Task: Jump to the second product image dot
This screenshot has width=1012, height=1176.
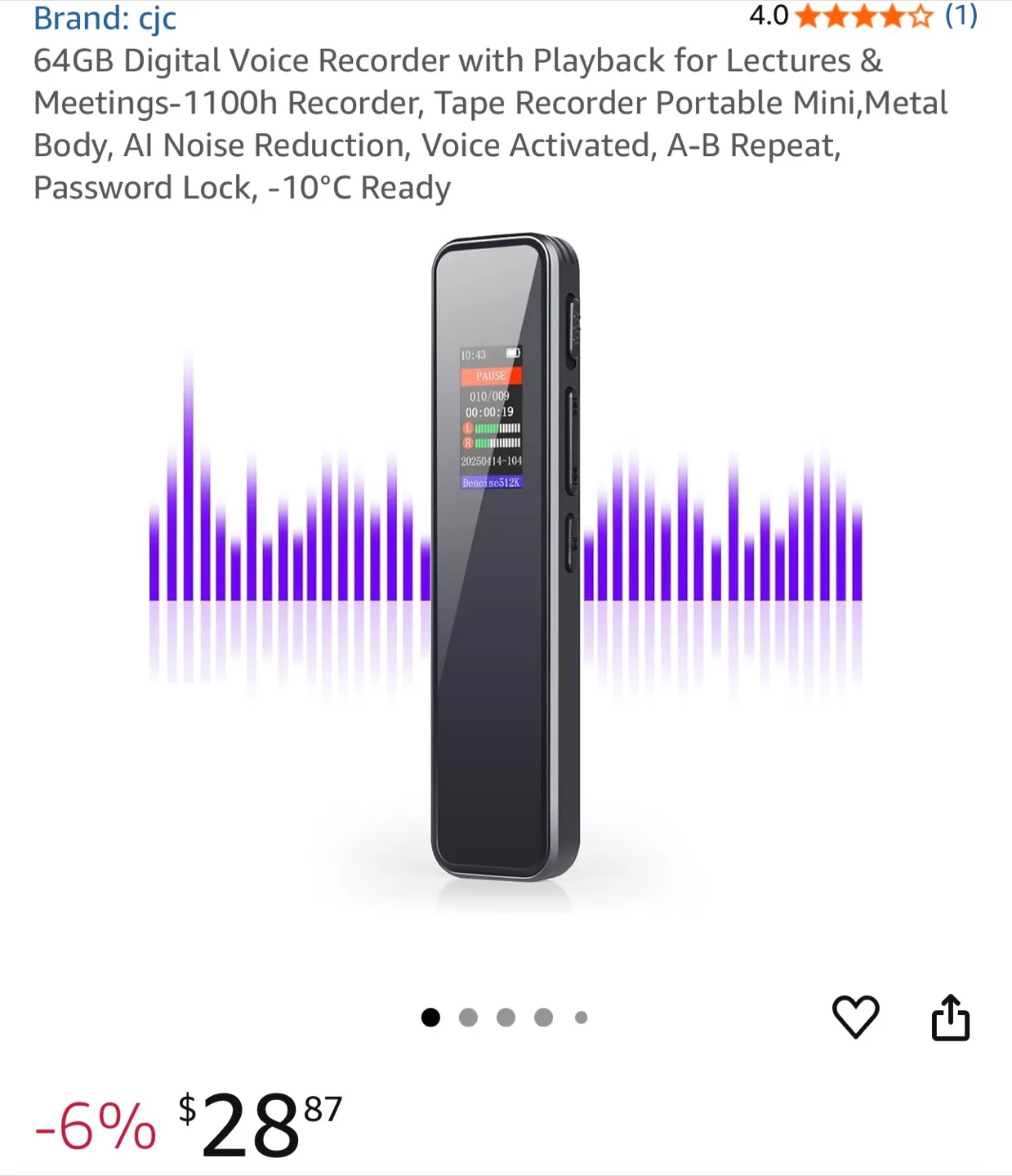Action: tap(468, 1016)
